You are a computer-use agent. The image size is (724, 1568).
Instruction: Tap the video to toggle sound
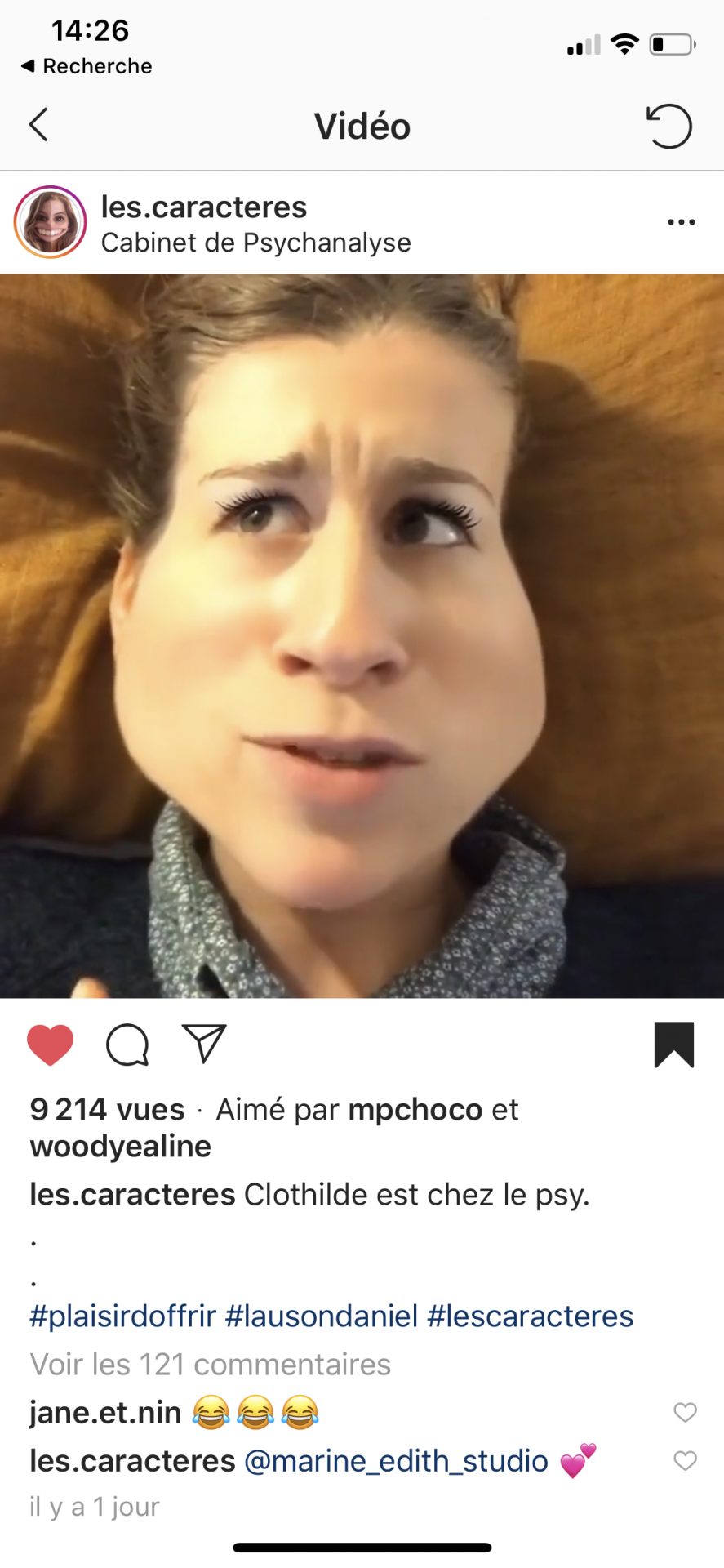(362, 635)
